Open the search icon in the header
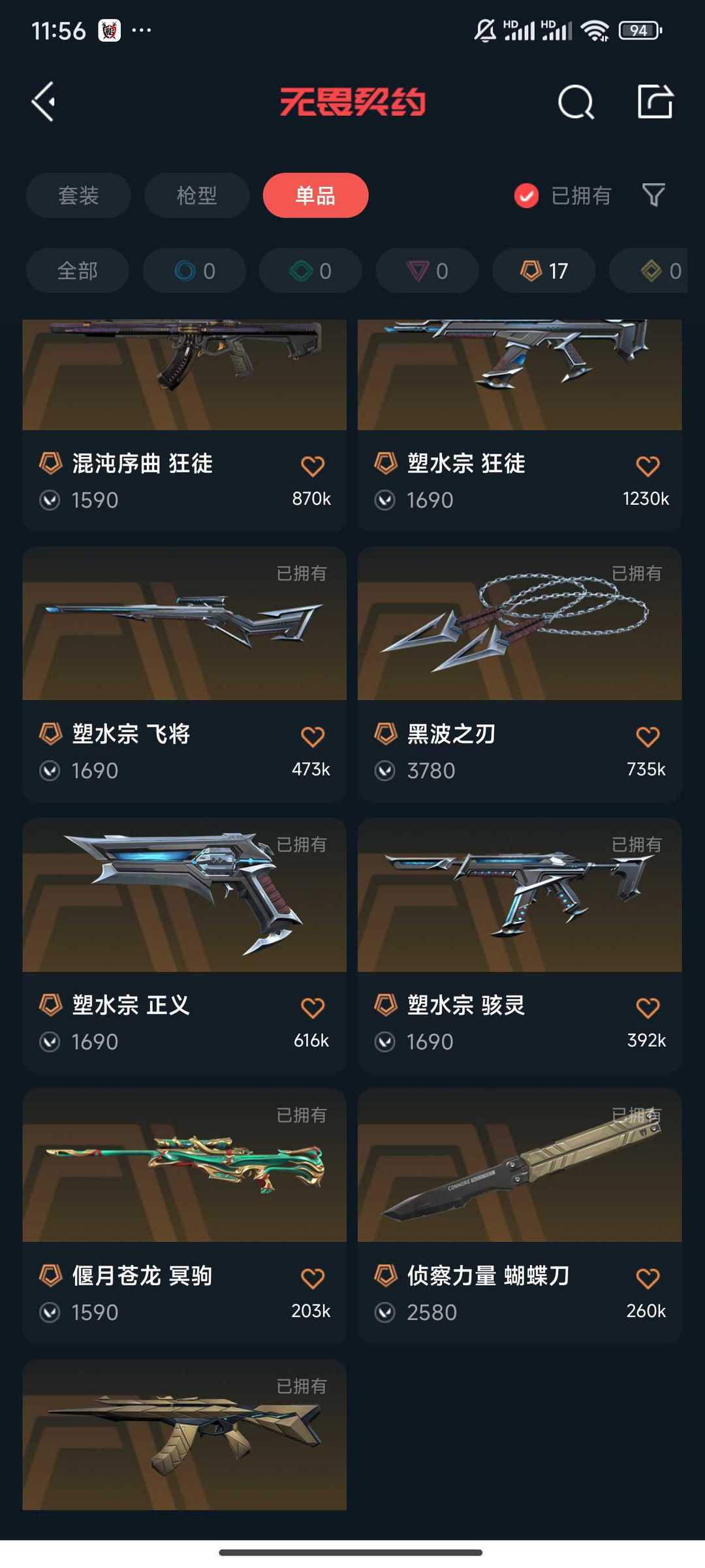Viewport: 705px width, 1568px height. point(575,102)
